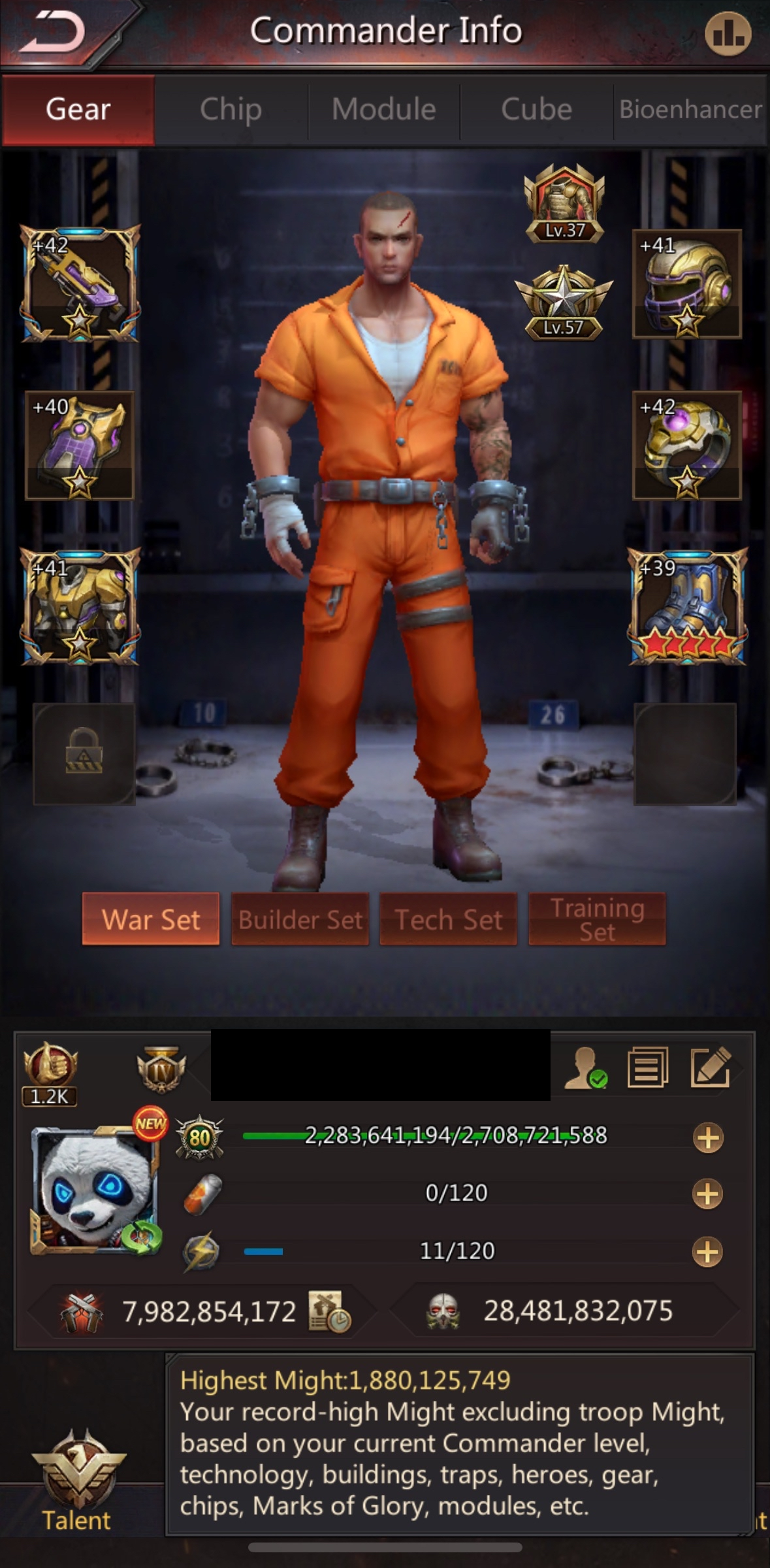View the +39 boots gear slot
The height and width of the screenshot is (1568, 770).
(686, 608)
